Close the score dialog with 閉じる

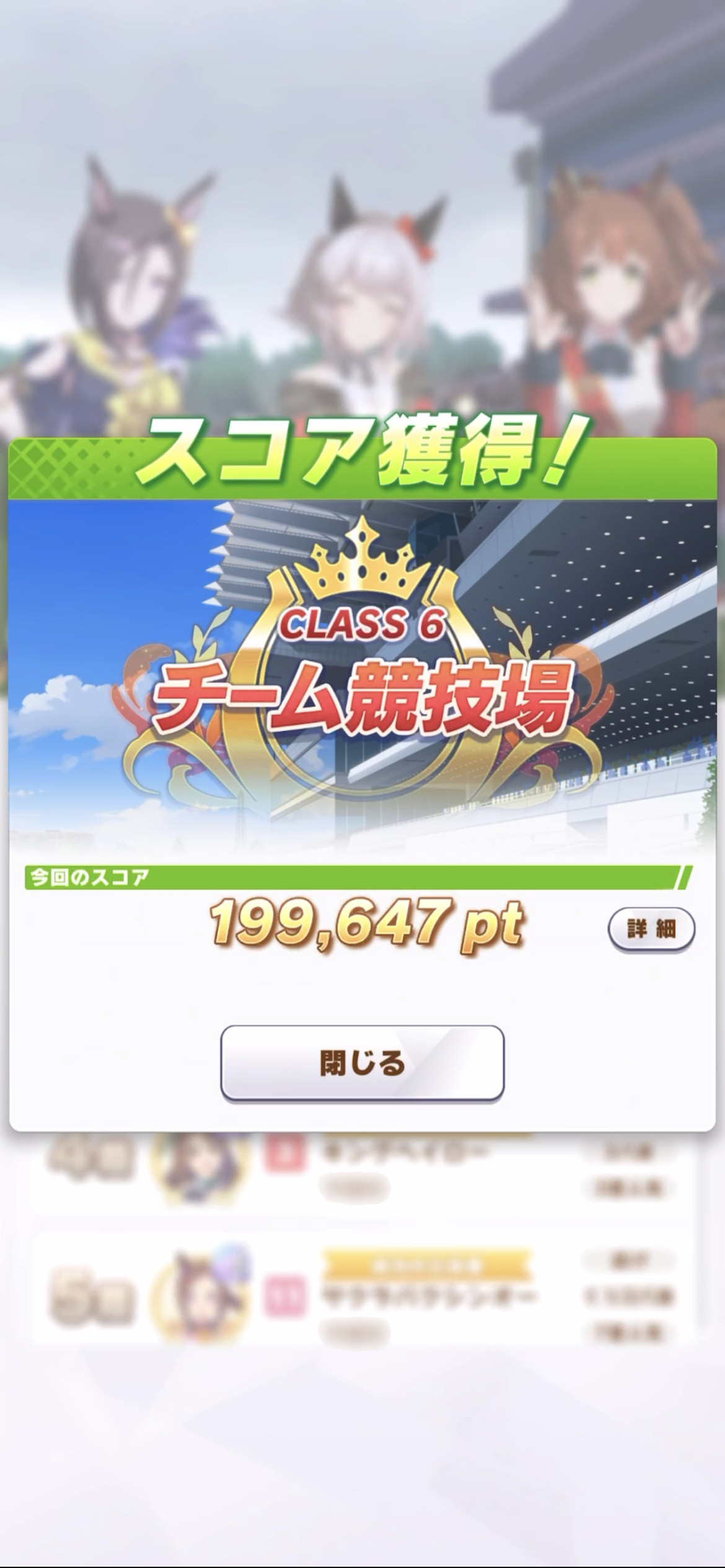[362, 1063]
